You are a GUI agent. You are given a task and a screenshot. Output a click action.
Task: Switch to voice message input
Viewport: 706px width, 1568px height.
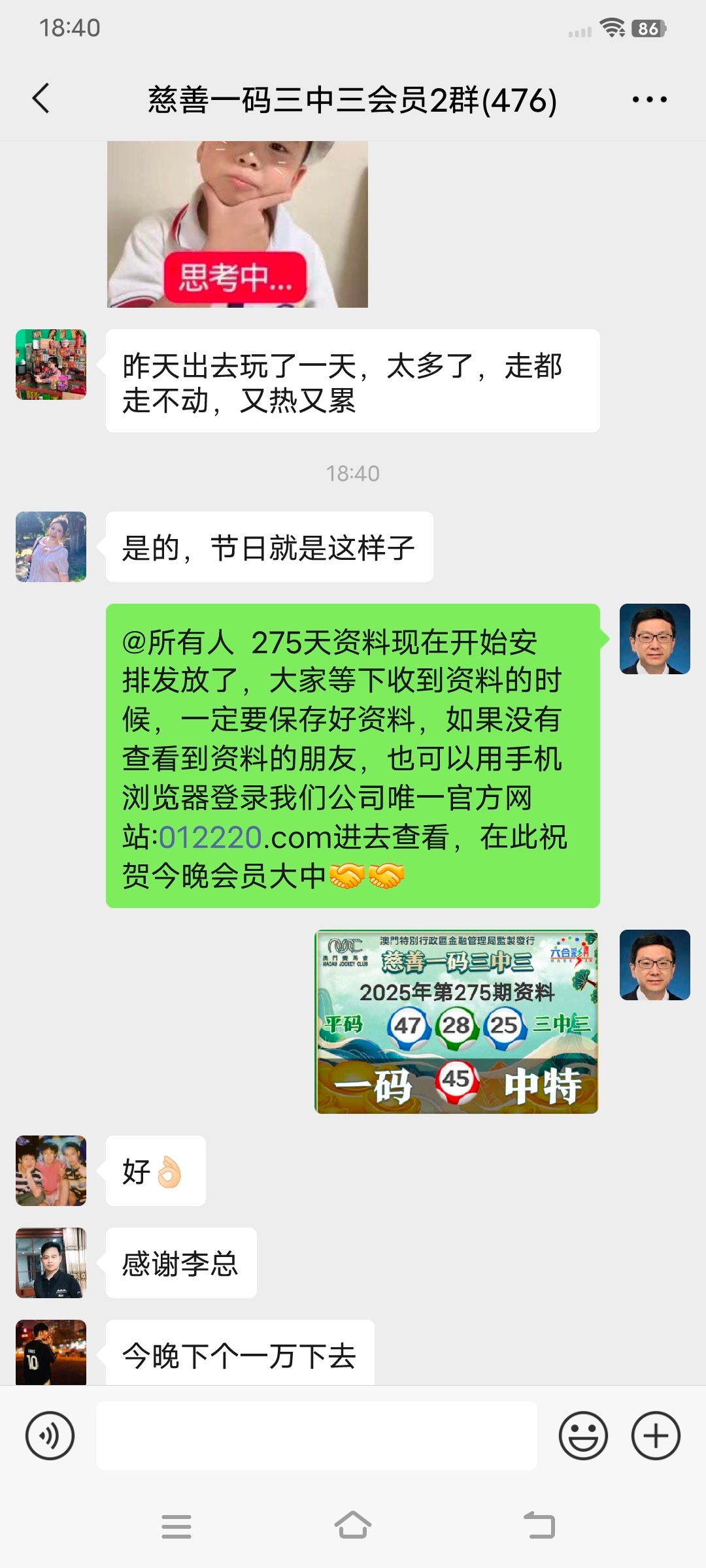point(50,1435)
